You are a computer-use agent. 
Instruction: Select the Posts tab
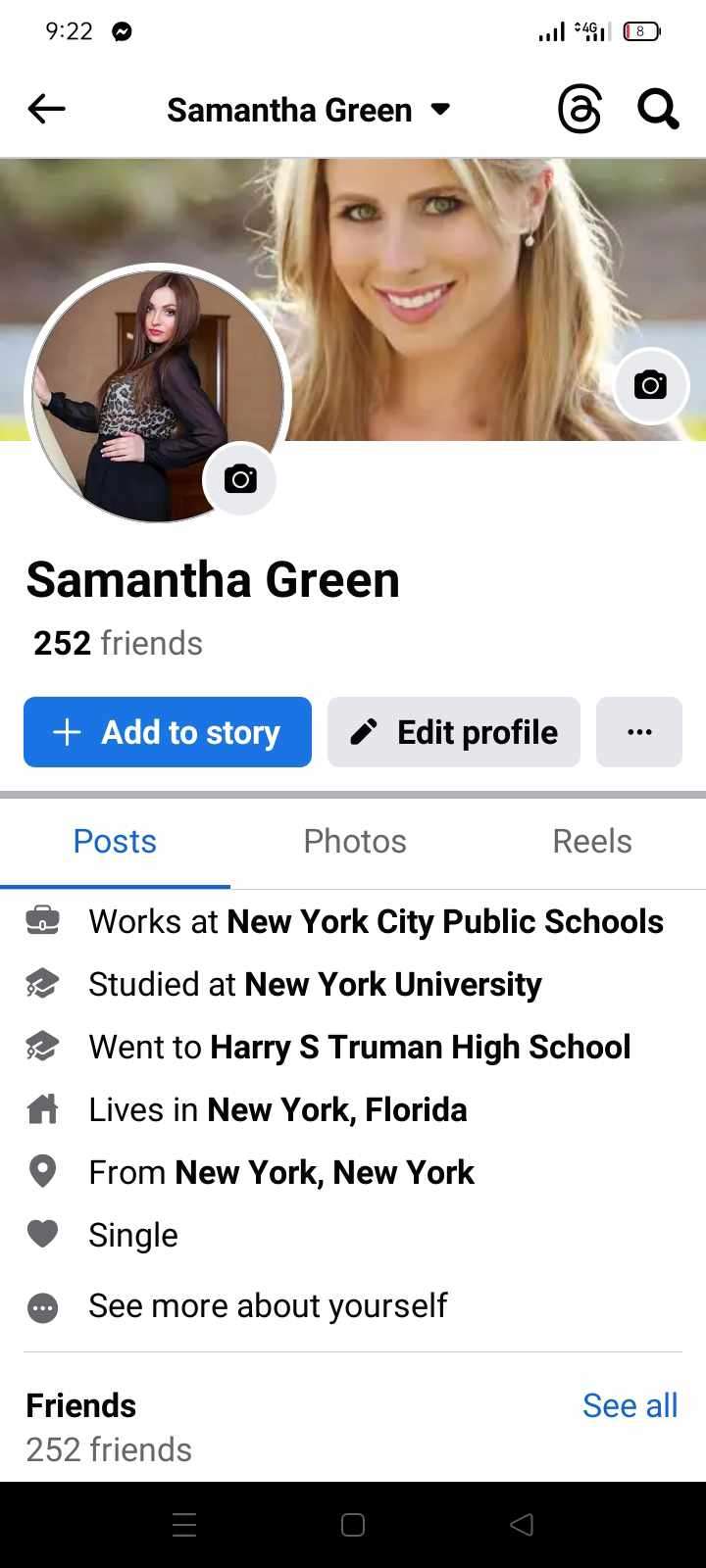[115, 841]
